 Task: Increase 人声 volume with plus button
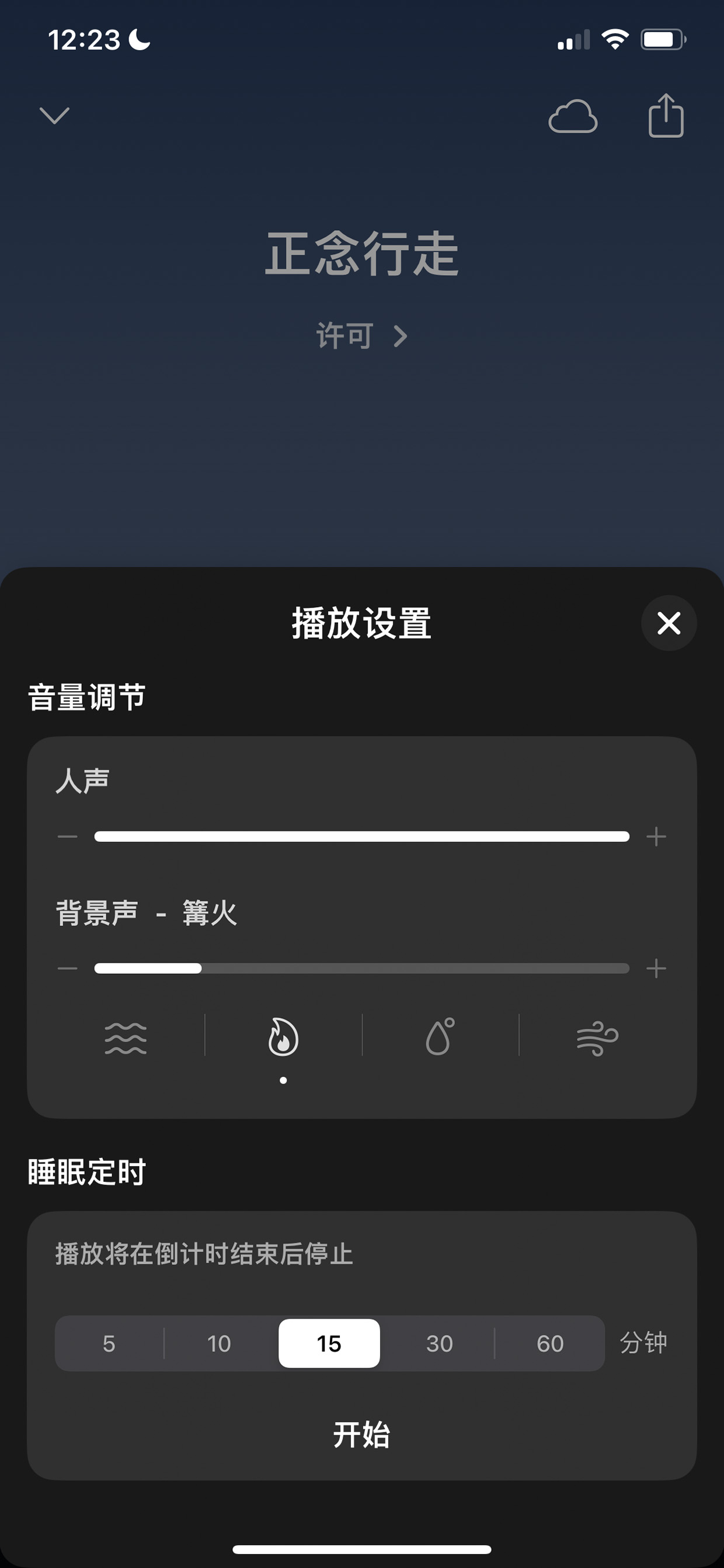(x=656, y=837)
